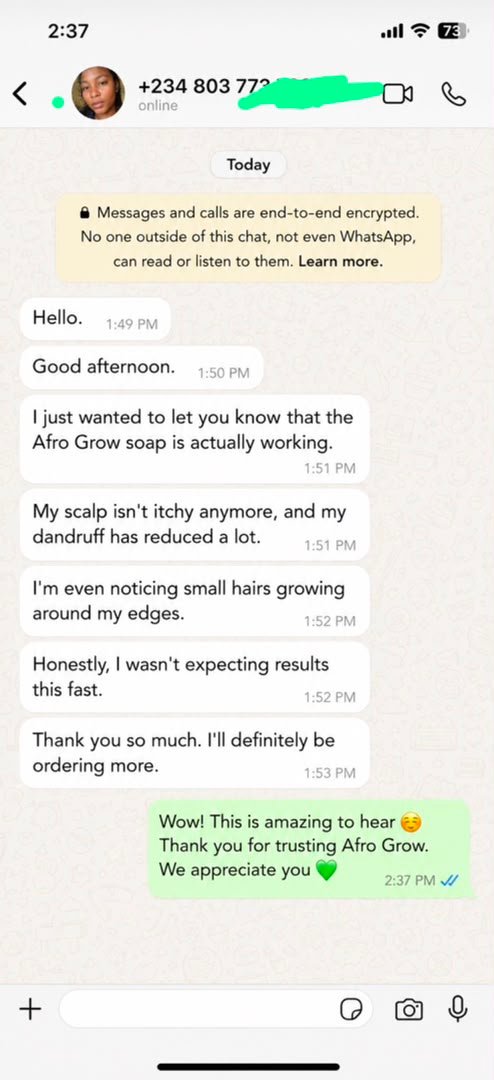Start a video call with this contact
Screen dimensions: 494x1080
coord(398,94)
